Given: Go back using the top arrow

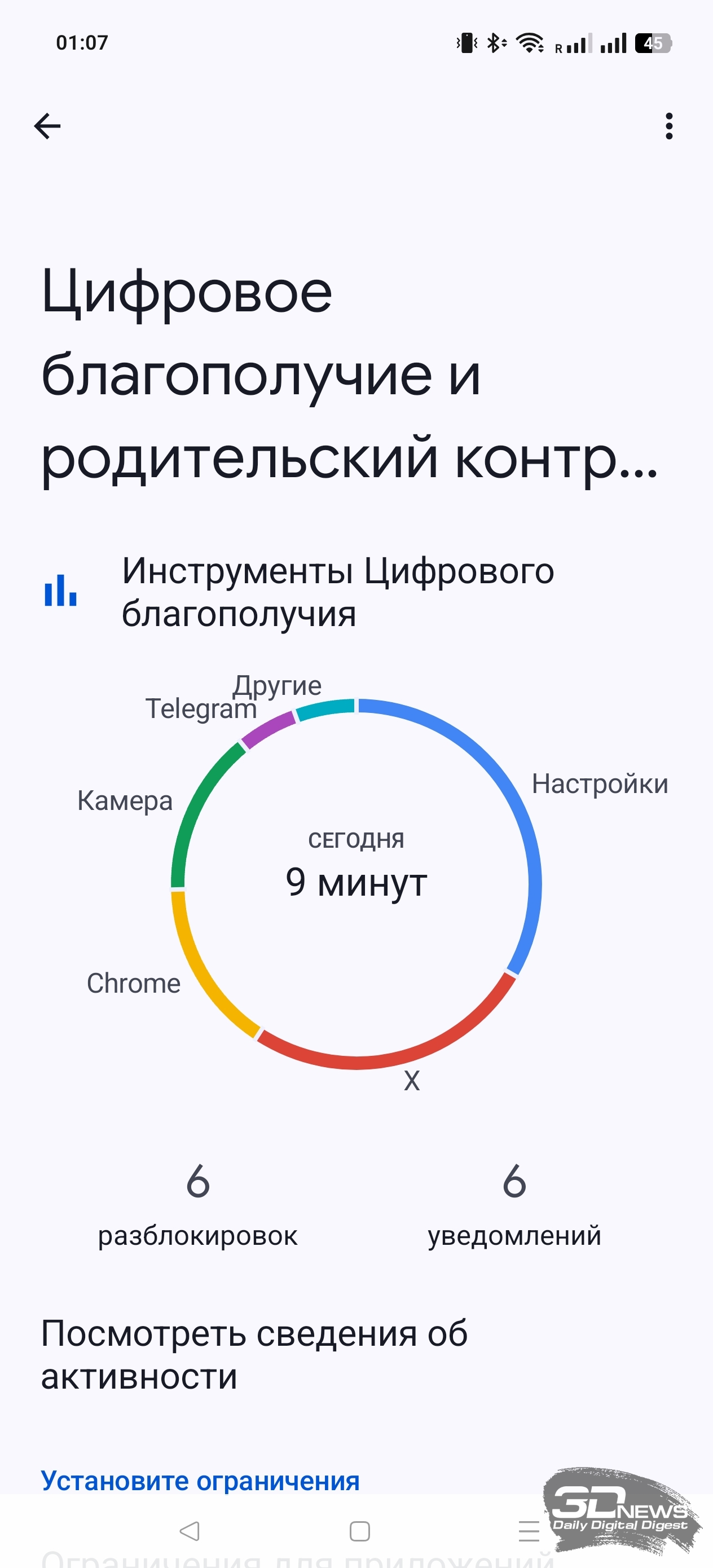Looking at the screenshot, I should coord(47,126).
